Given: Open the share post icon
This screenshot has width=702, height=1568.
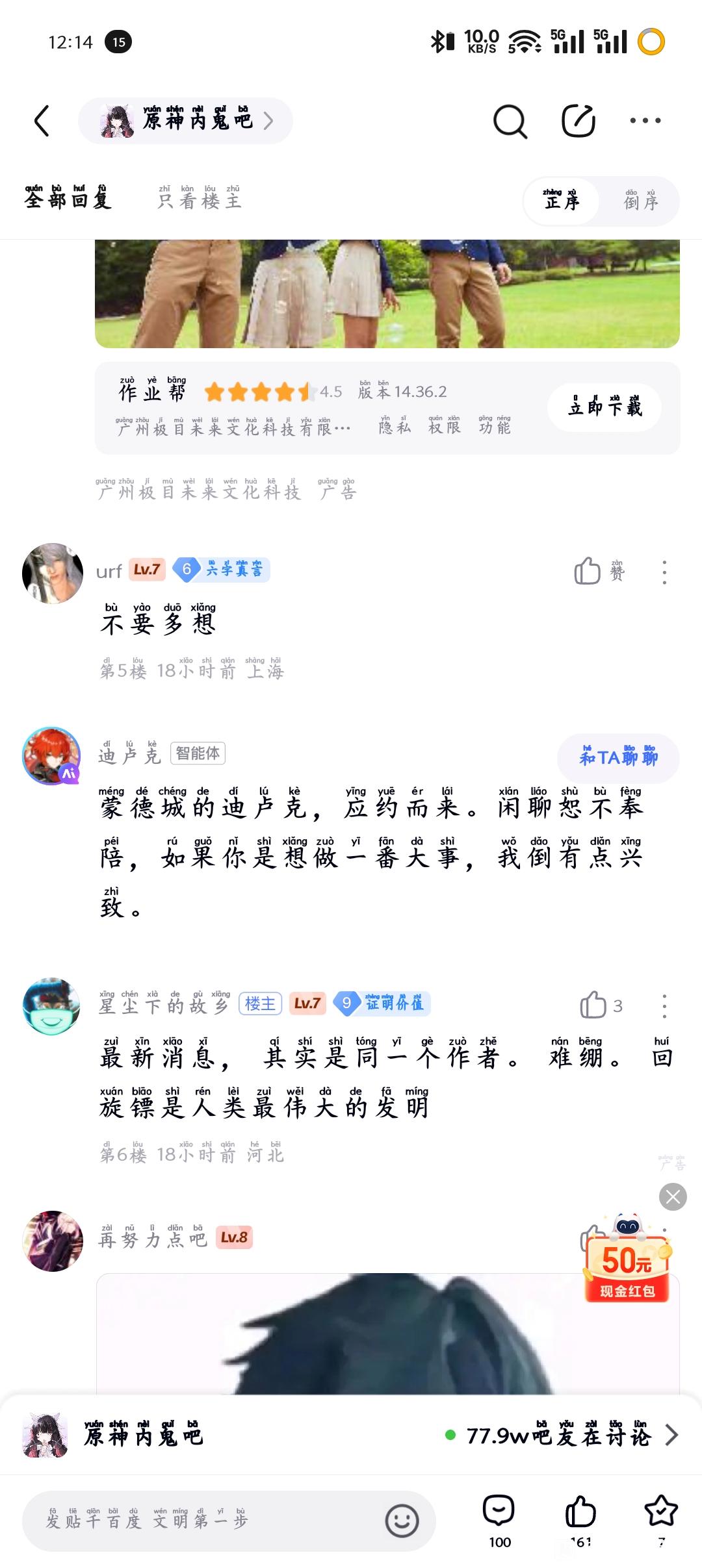Looking at the screenshot, I should [578, 121].
